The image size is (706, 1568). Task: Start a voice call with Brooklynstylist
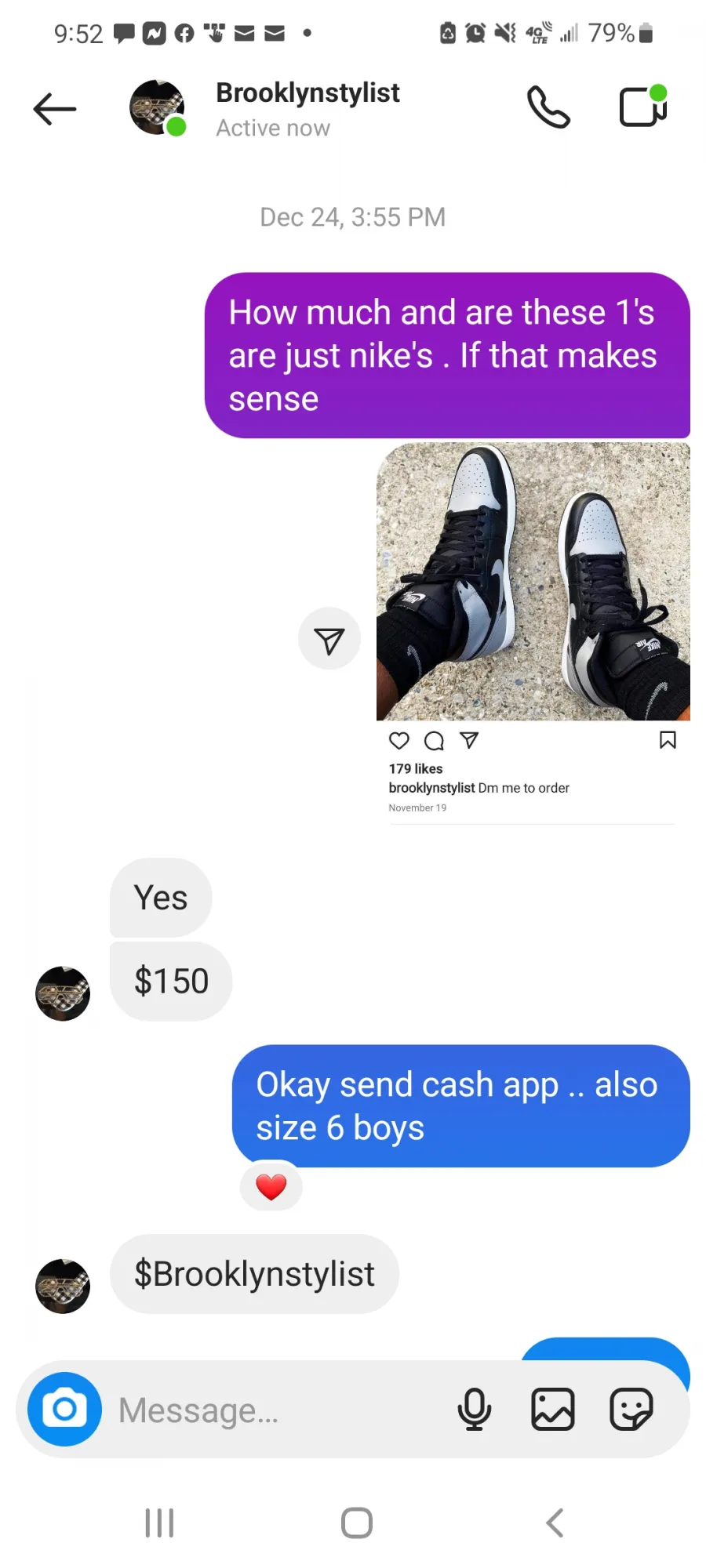(548, 107)
